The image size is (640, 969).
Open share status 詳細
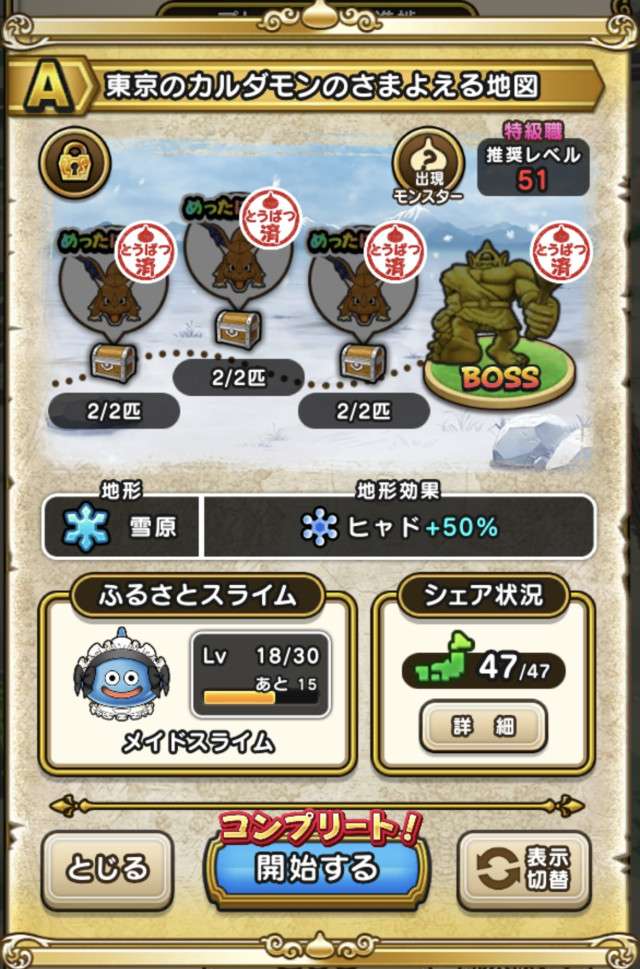click(482, 728)
